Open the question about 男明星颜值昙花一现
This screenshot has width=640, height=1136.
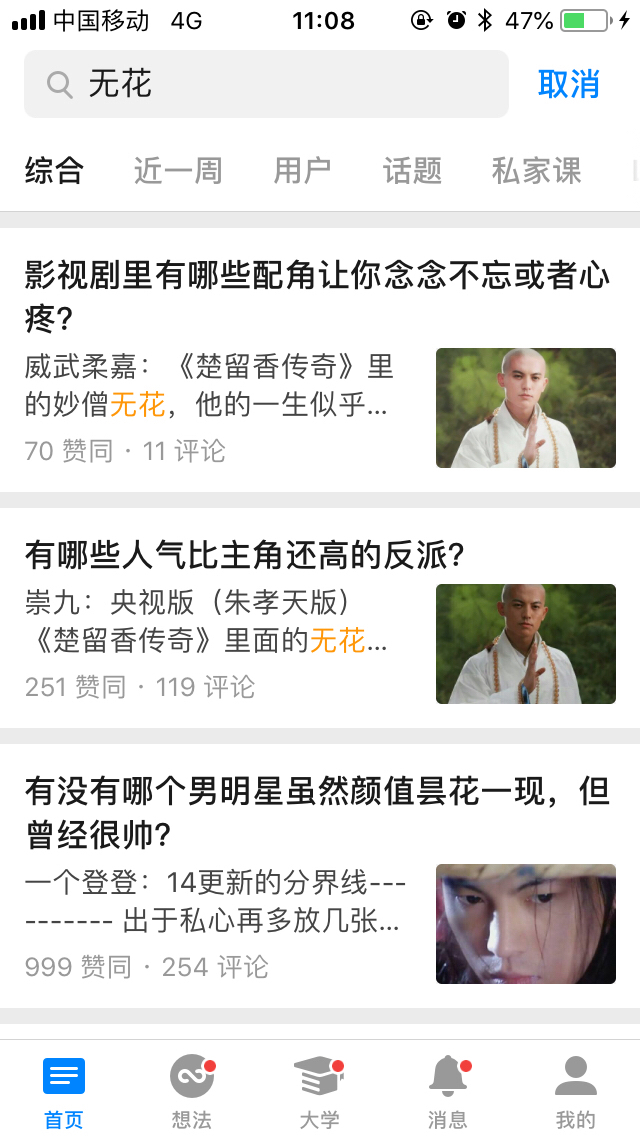317,812
